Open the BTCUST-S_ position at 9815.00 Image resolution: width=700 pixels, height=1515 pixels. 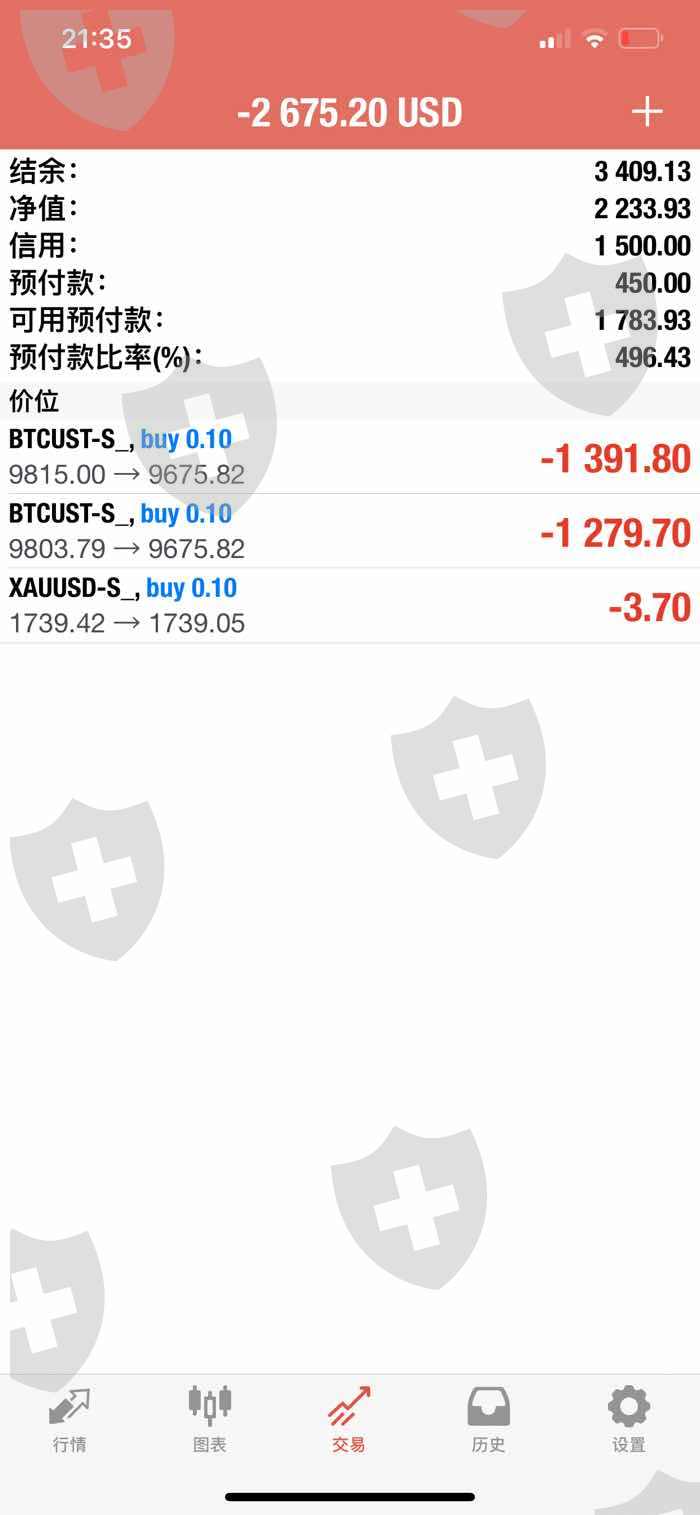350,457
